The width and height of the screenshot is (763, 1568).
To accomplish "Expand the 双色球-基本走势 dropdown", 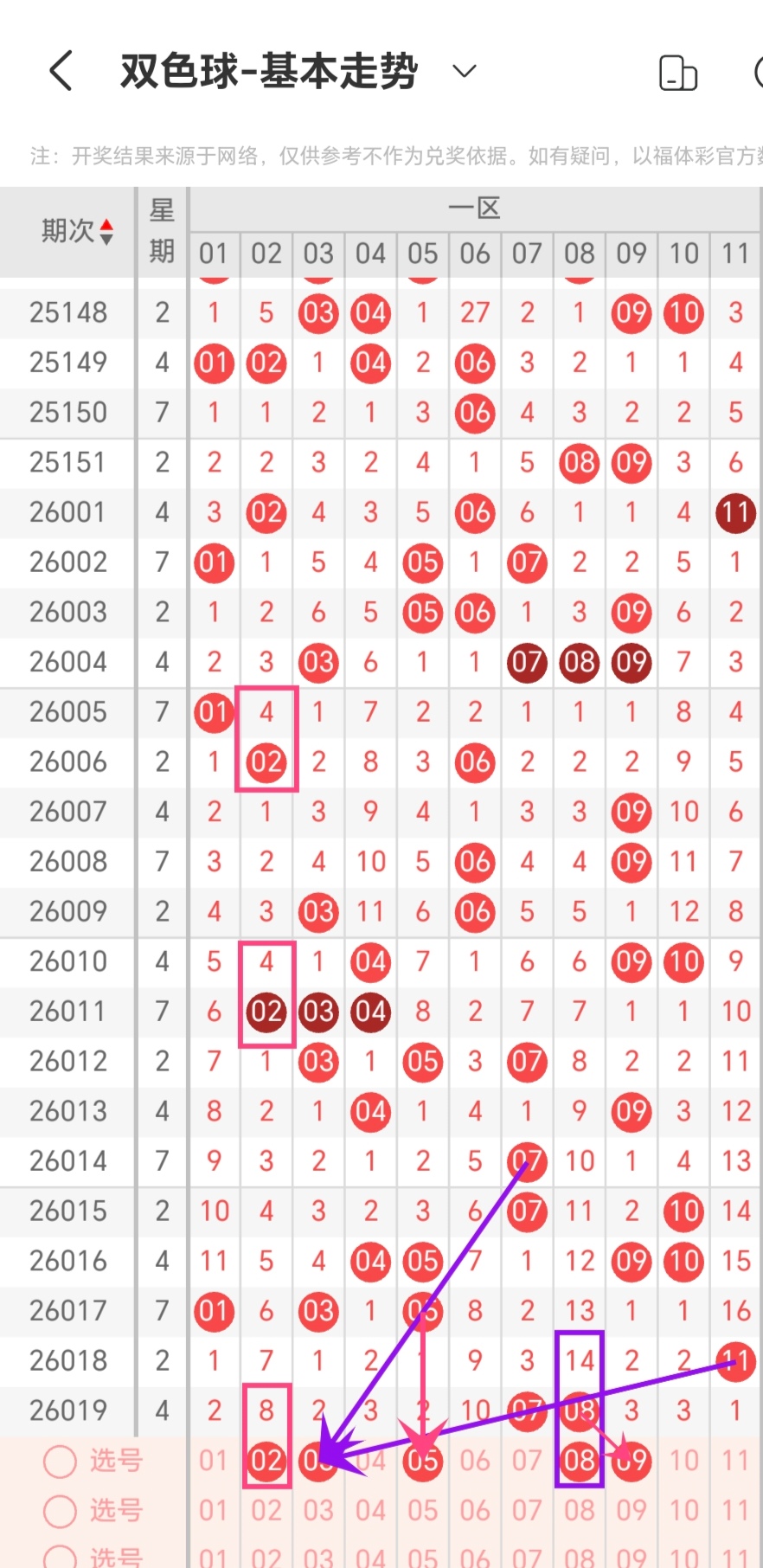I will (x=465, y=71).
